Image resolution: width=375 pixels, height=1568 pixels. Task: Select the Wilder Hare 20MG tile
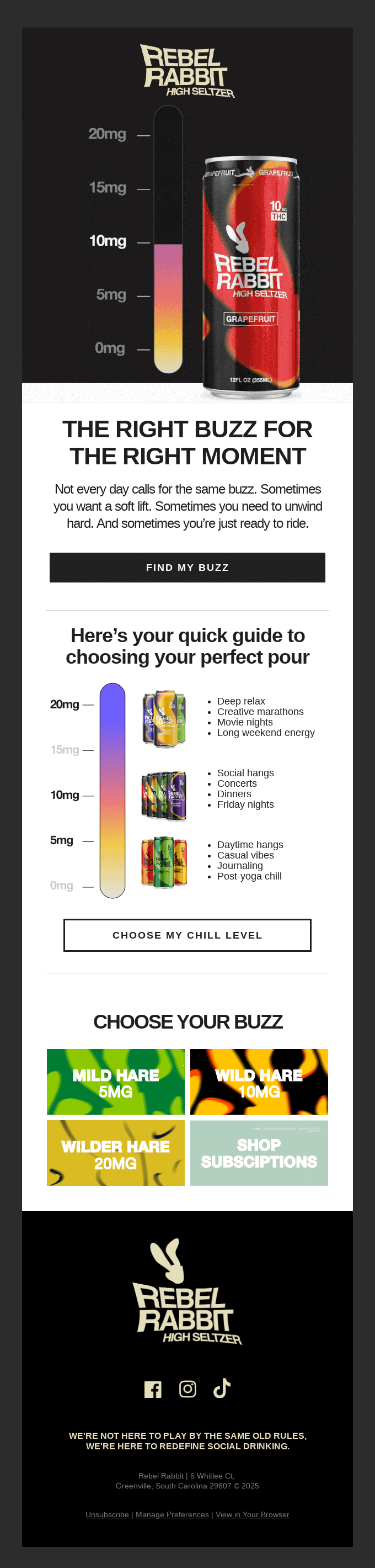pos(115,1153)
